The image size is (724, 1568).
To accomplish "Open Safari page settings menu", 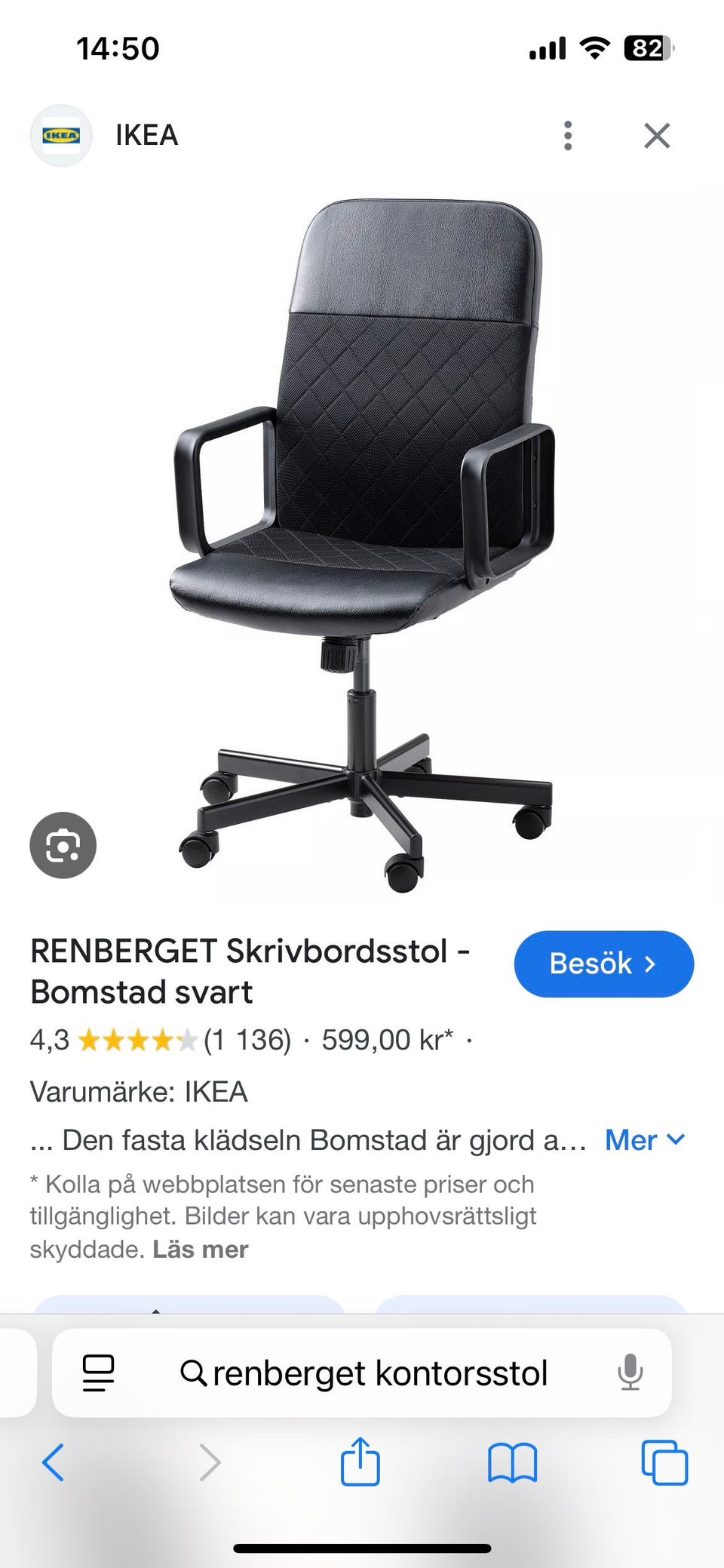I will coord(98,1373).
